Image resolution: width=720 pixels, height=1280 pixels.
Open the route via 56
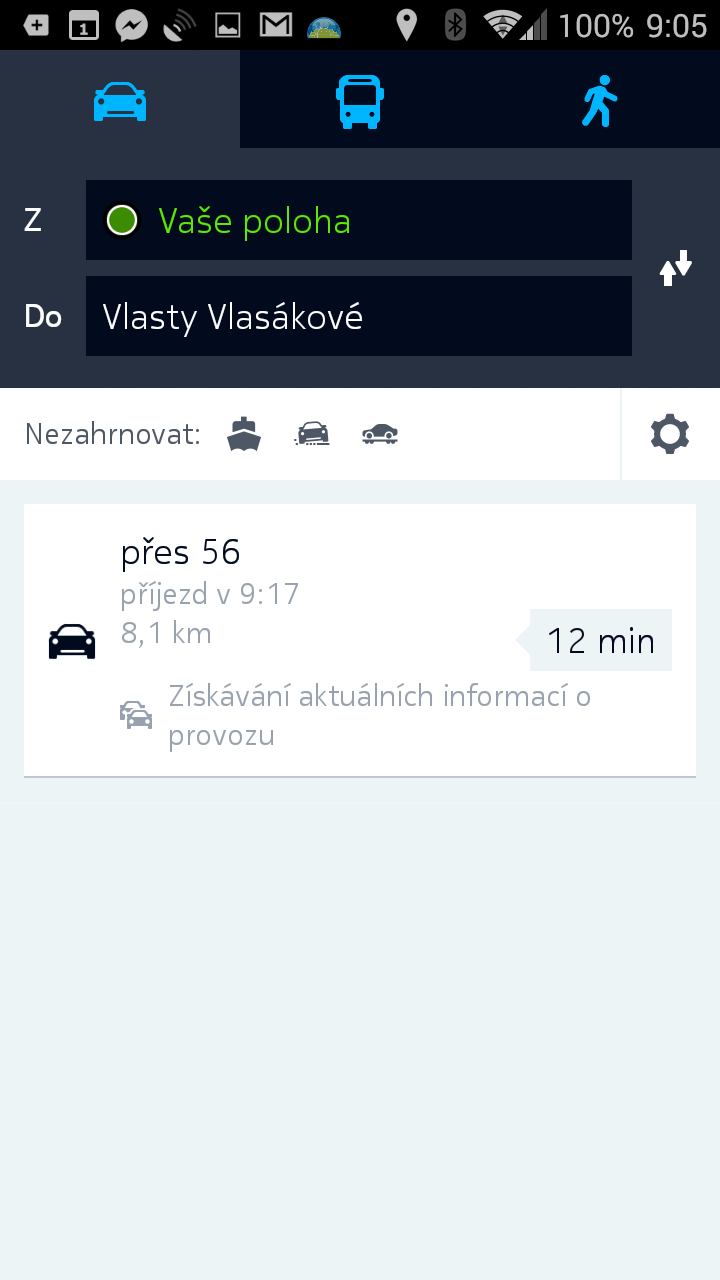360,640
